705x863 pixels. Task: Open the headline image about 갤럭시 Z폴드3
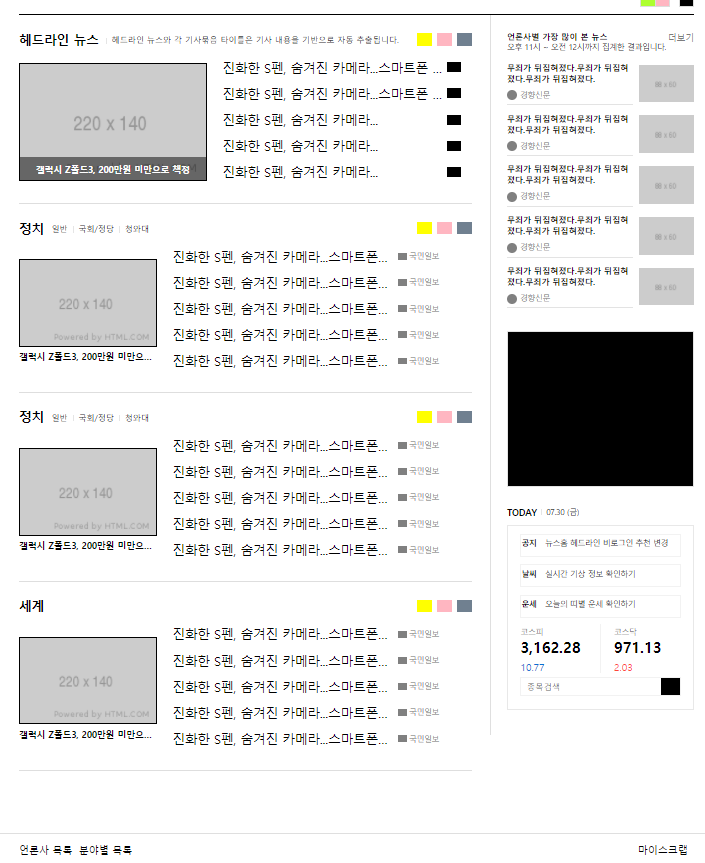coord(113,122)
